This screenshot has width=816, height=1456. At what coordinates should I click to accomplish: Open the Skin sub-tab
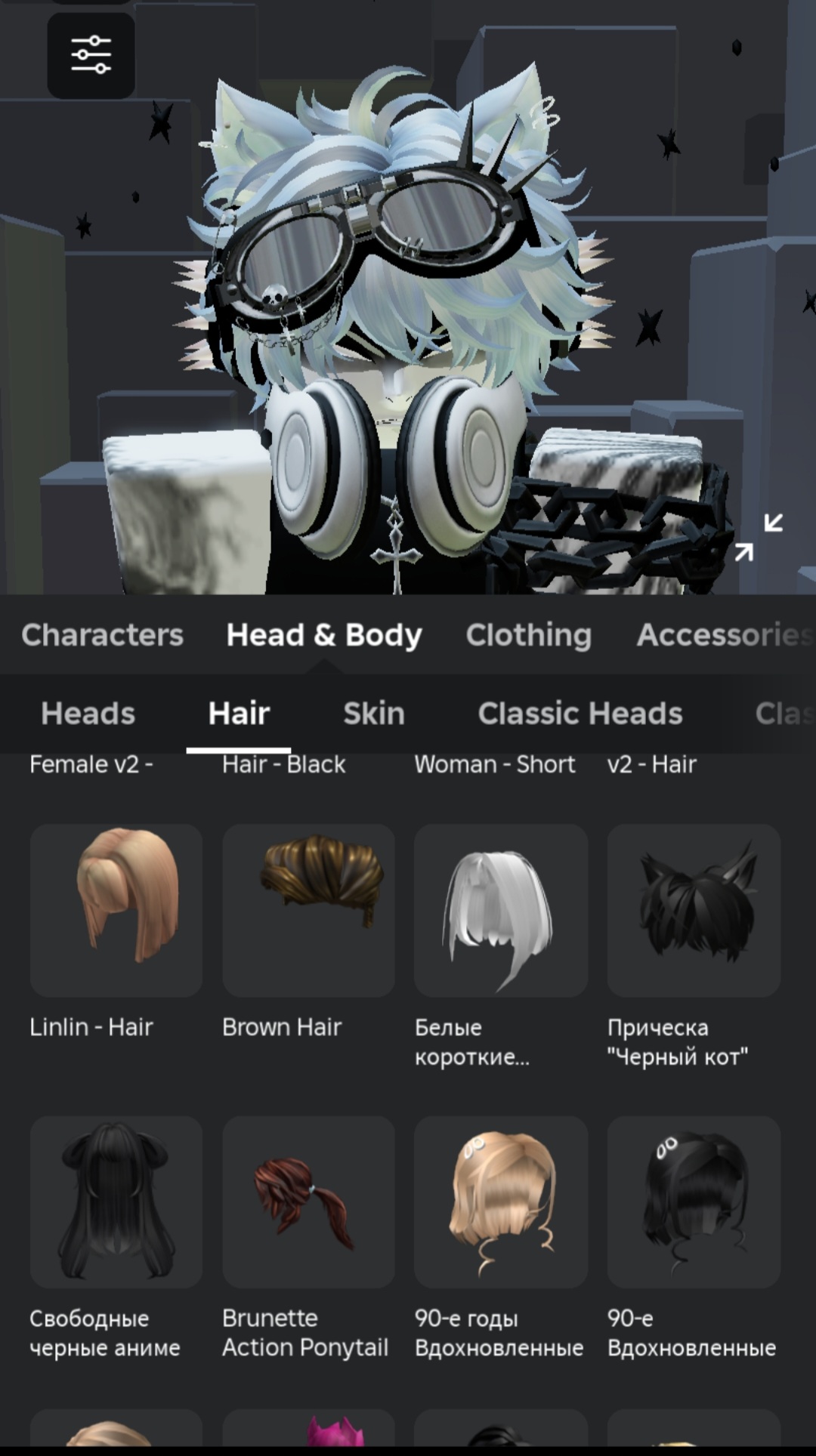(374, 714)
